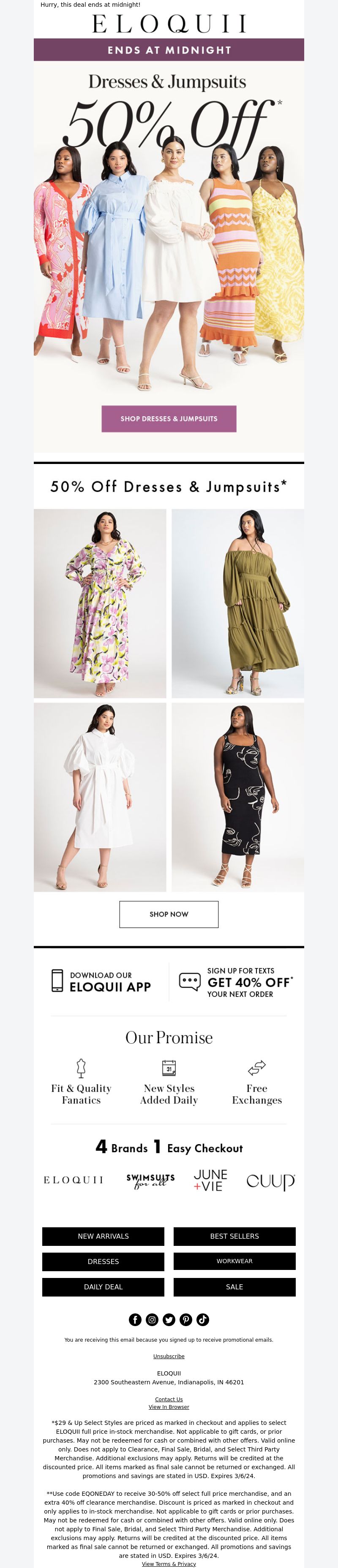View the olive green tiered dress
This screenshot has width=338, height=1568.
coord(237,603)
